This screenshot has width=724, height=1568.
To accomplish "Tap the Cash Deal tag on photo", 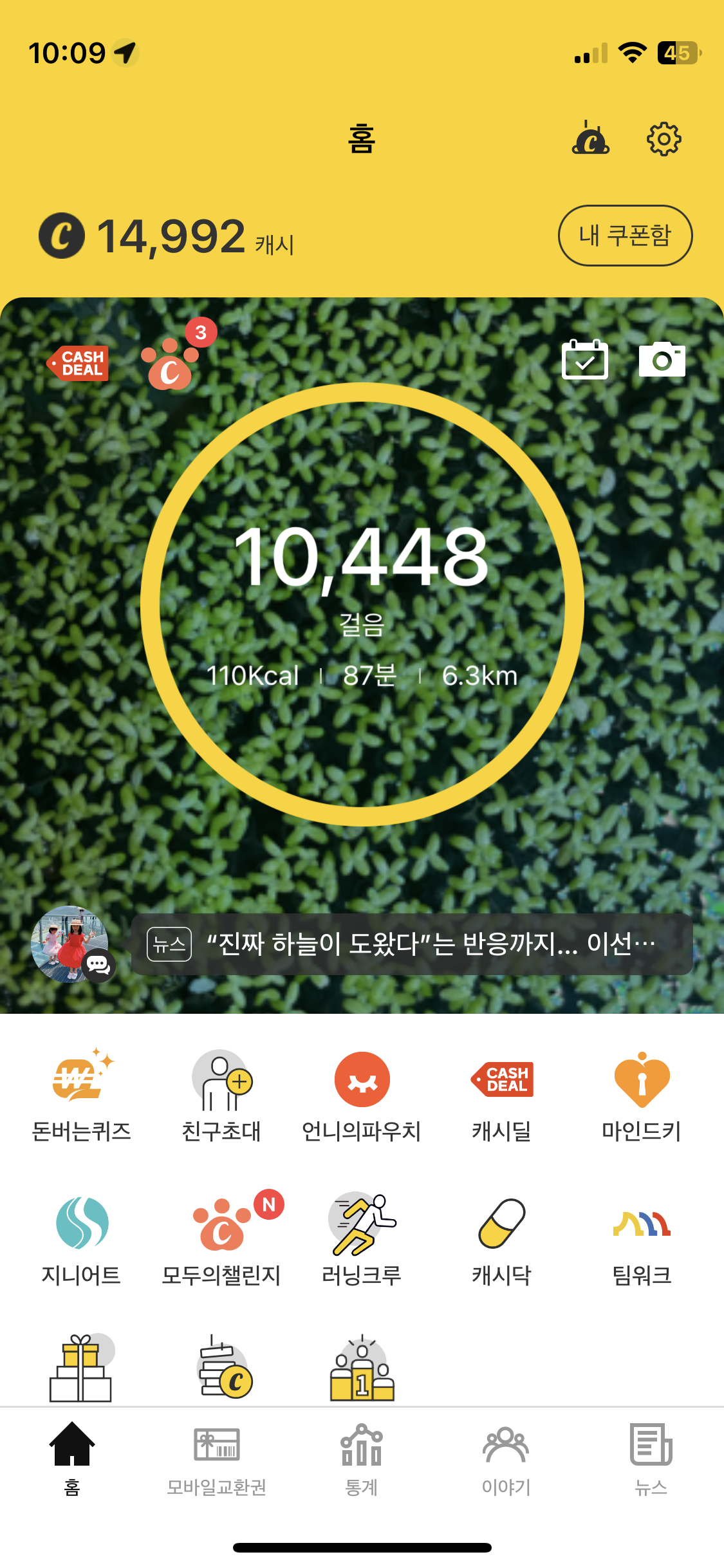I will coord(79,364).
